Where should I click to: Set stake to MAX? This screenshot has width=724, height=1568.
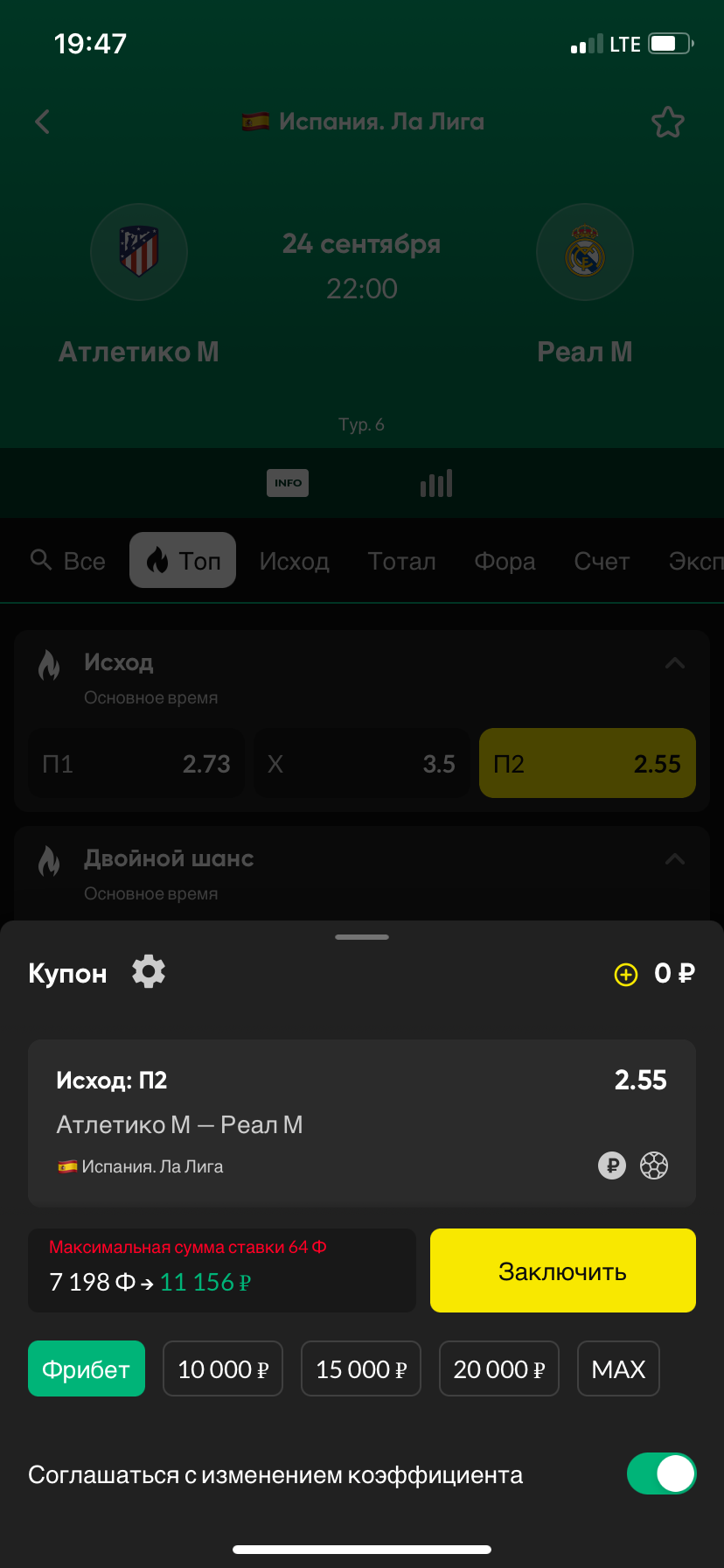tap(618, 1368)
